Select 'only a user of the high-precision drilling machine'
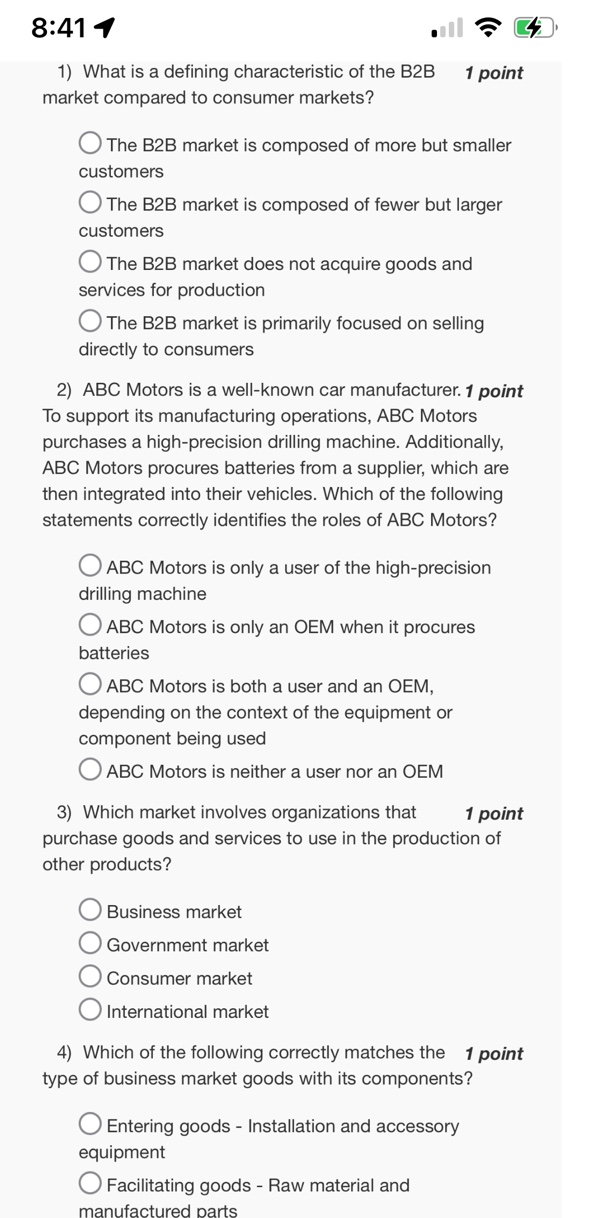 90,567
